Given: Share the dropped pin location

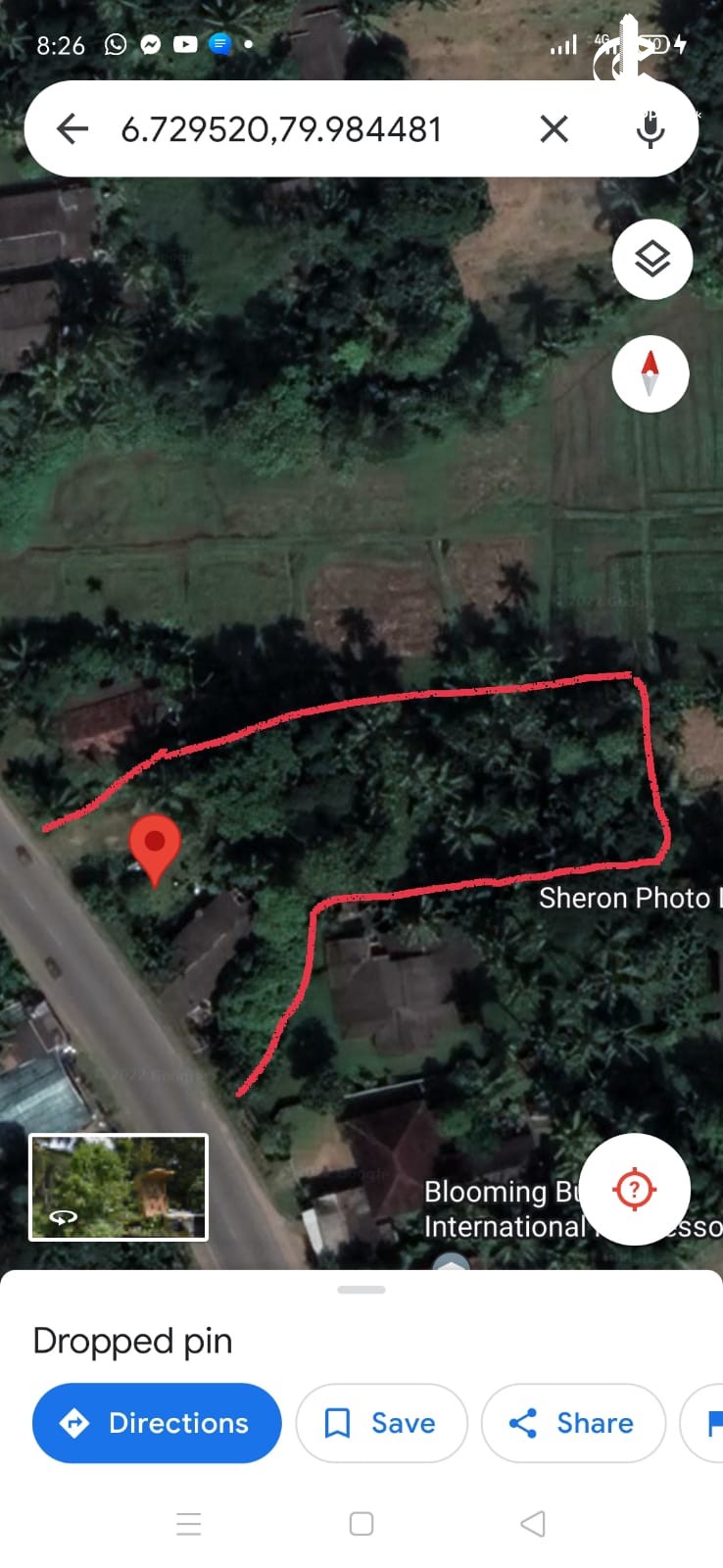Looking at the screenshot, I should click(573, 1423).
